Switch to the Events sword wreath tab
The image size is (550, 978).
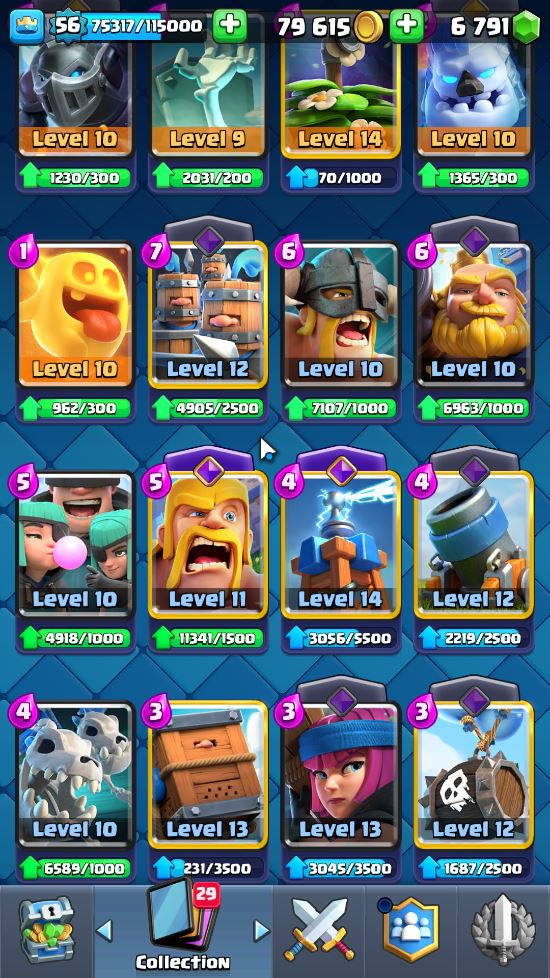(503, 931)
